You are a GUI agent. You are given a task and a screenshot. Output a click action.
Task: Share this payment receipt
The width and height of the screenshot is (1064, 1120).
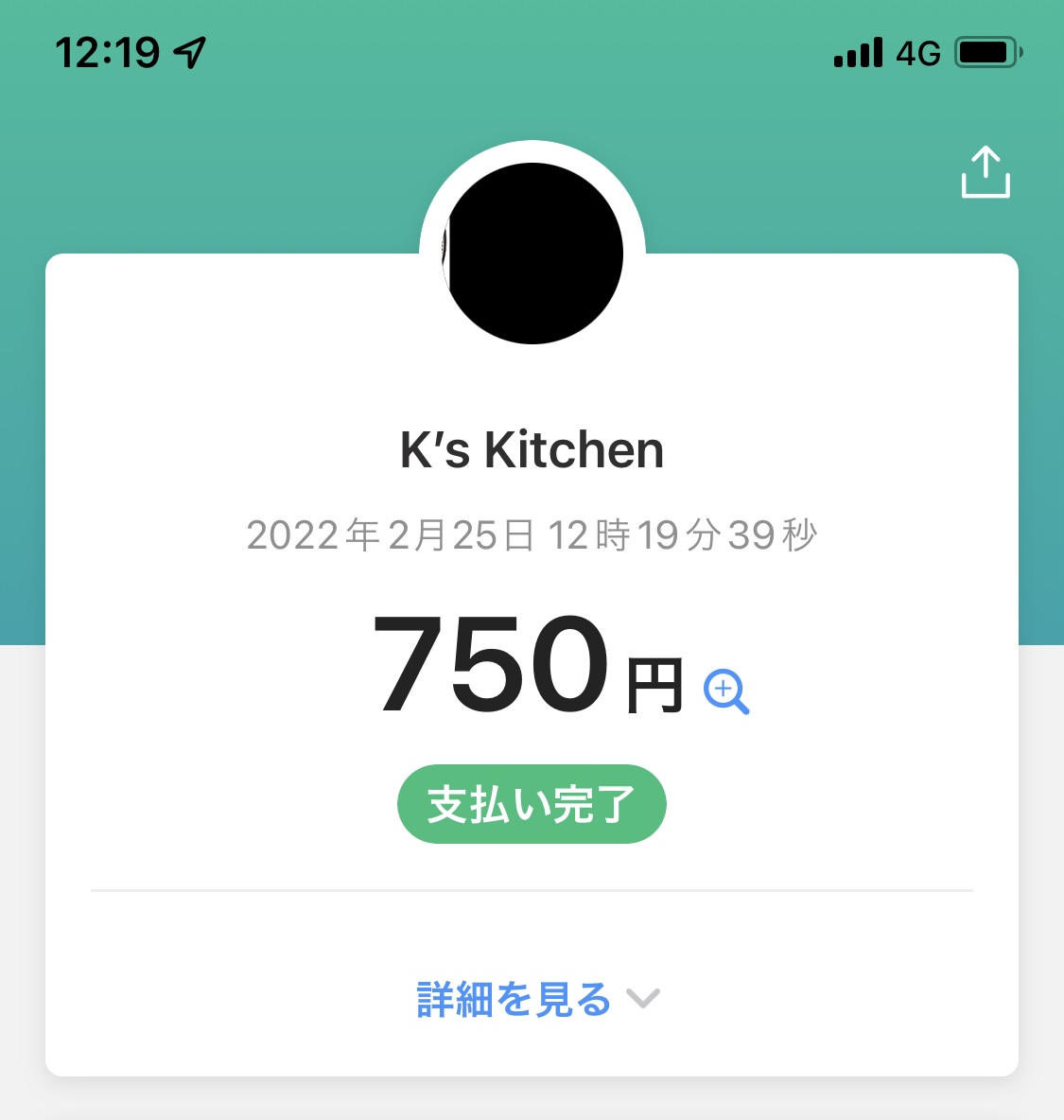(x=986, y=172)
